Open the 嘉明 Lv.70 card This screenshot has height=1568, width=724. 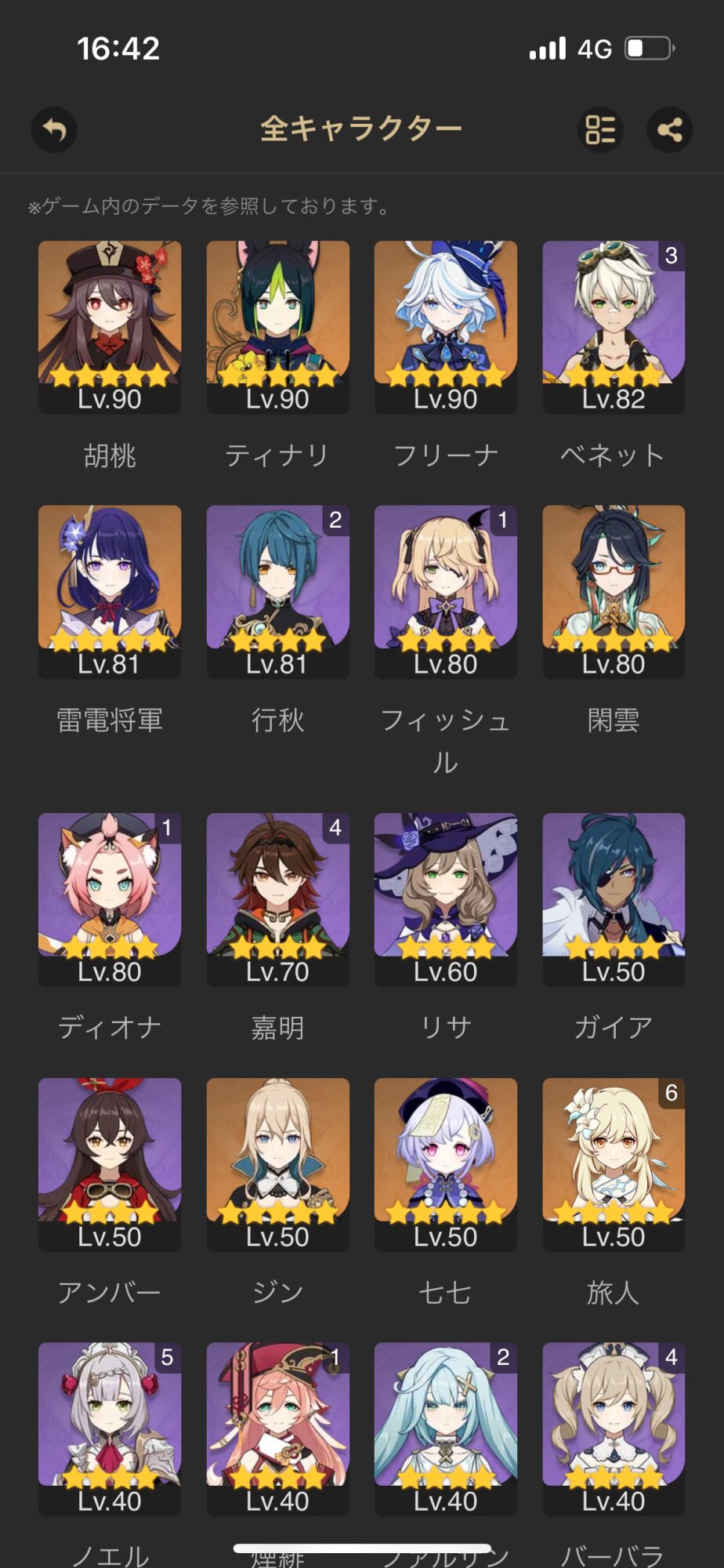coord(277,899)
